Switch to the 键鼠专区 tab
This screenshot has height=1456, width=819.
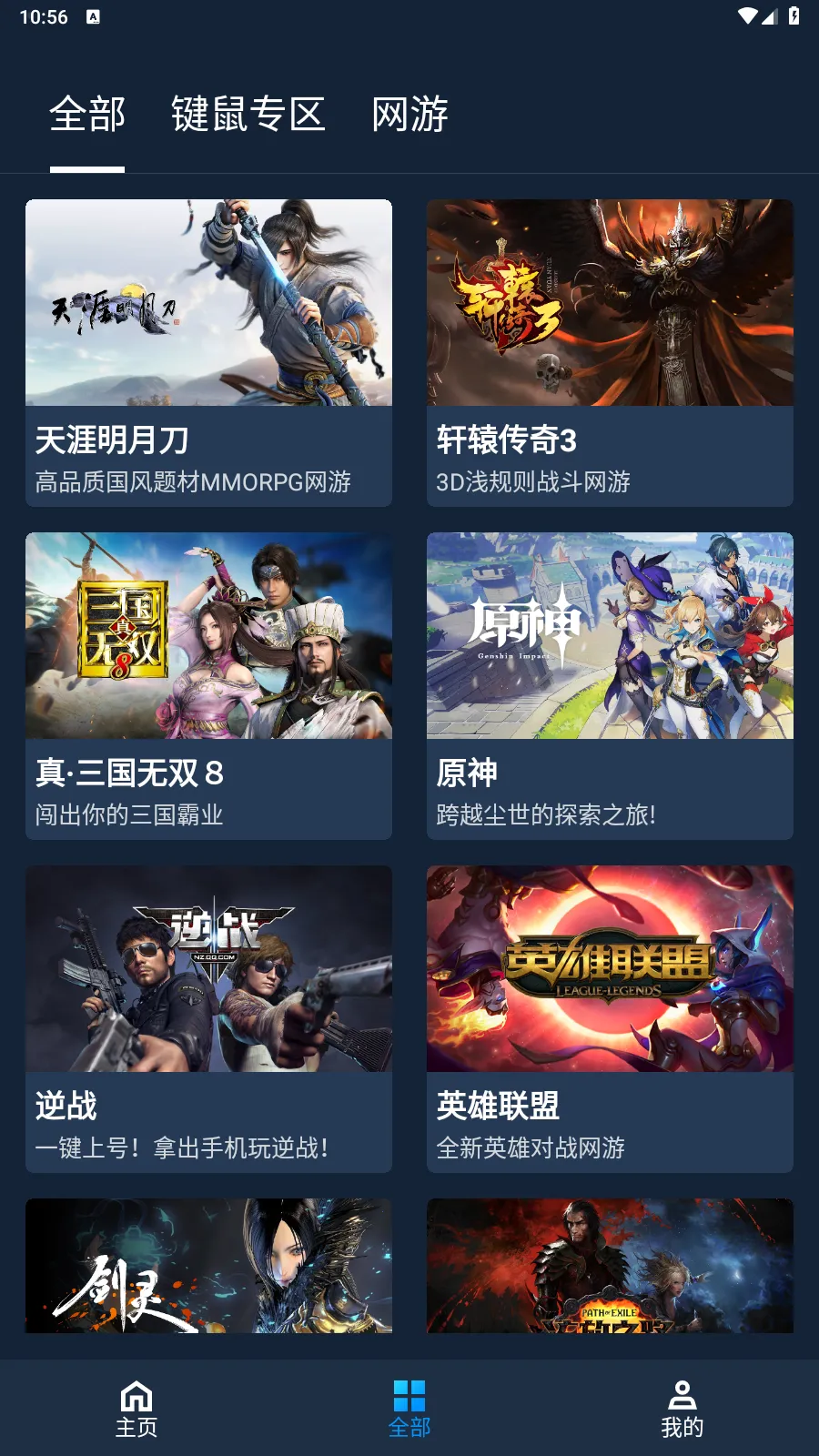(x=248, y=115)
